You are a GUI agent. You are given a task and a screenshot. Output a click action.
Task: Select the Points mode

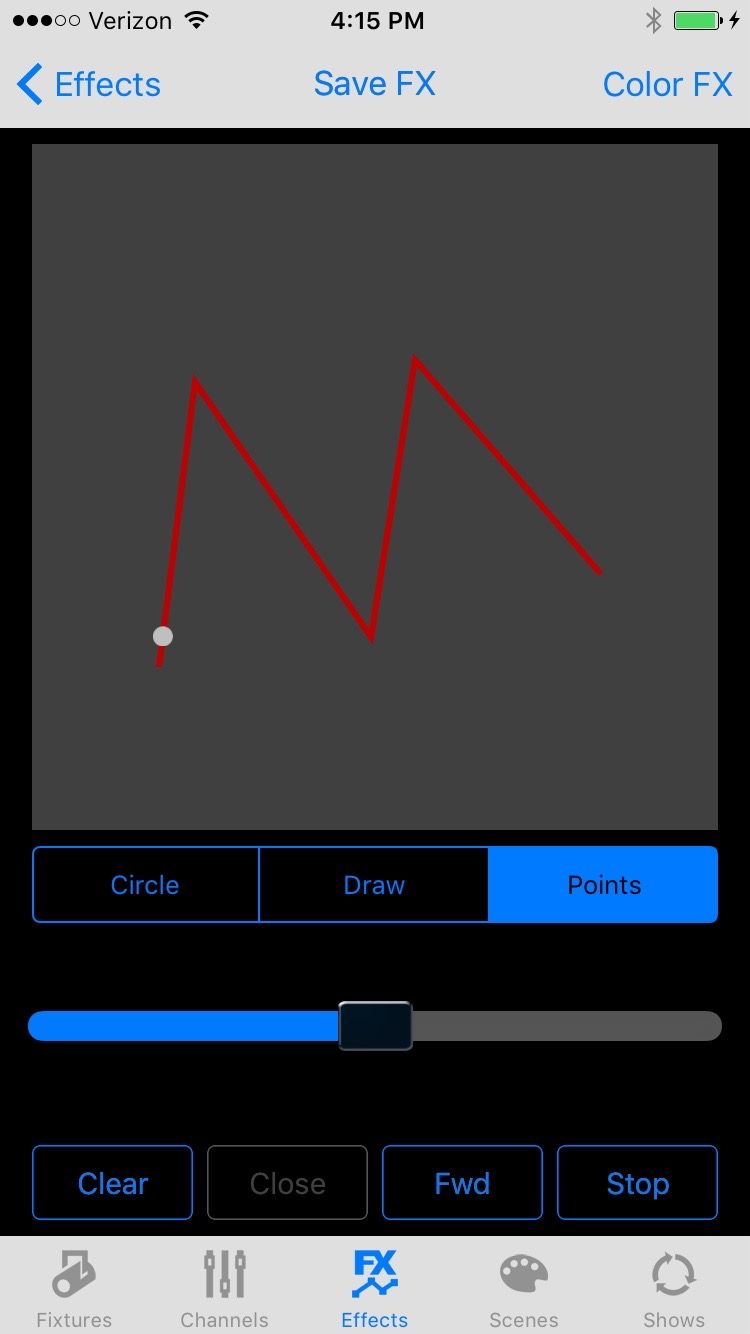[x=603, y=885]
